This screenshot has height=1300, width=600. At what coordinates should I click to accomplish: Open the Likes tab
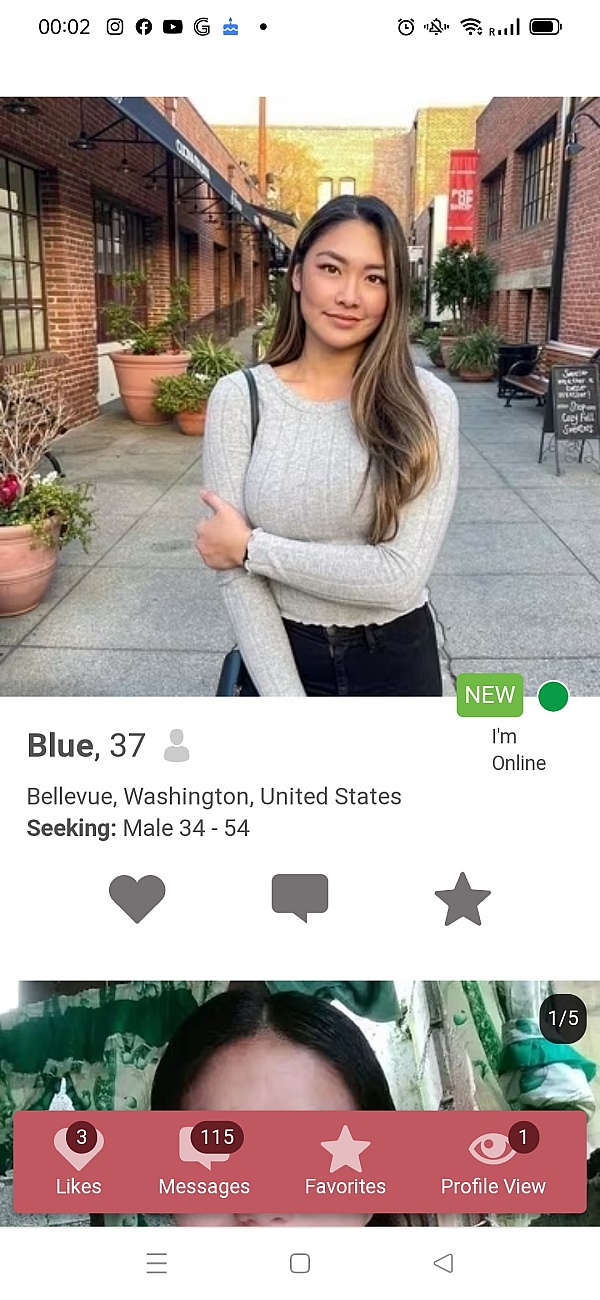tap(78, 1163)
